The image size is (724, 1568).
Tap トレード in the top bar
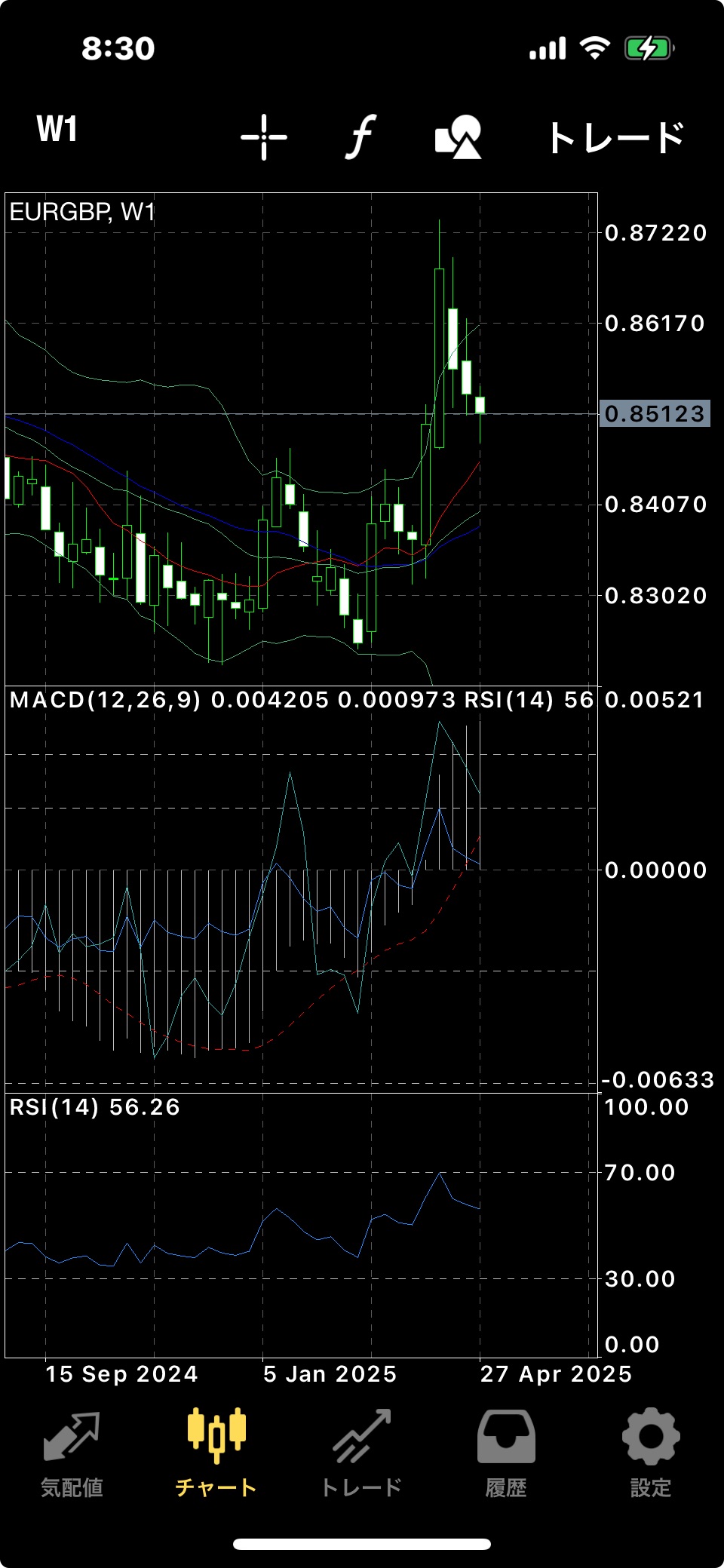coord(615,138)
